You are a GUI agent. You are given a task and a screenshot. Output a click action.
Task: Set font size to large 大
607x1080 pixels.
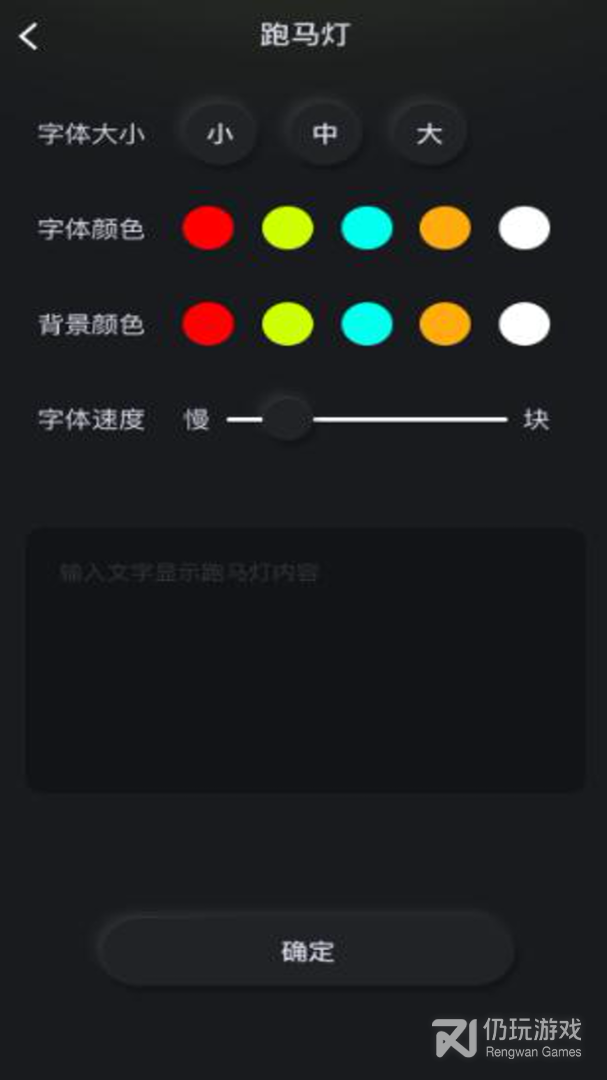428,133
